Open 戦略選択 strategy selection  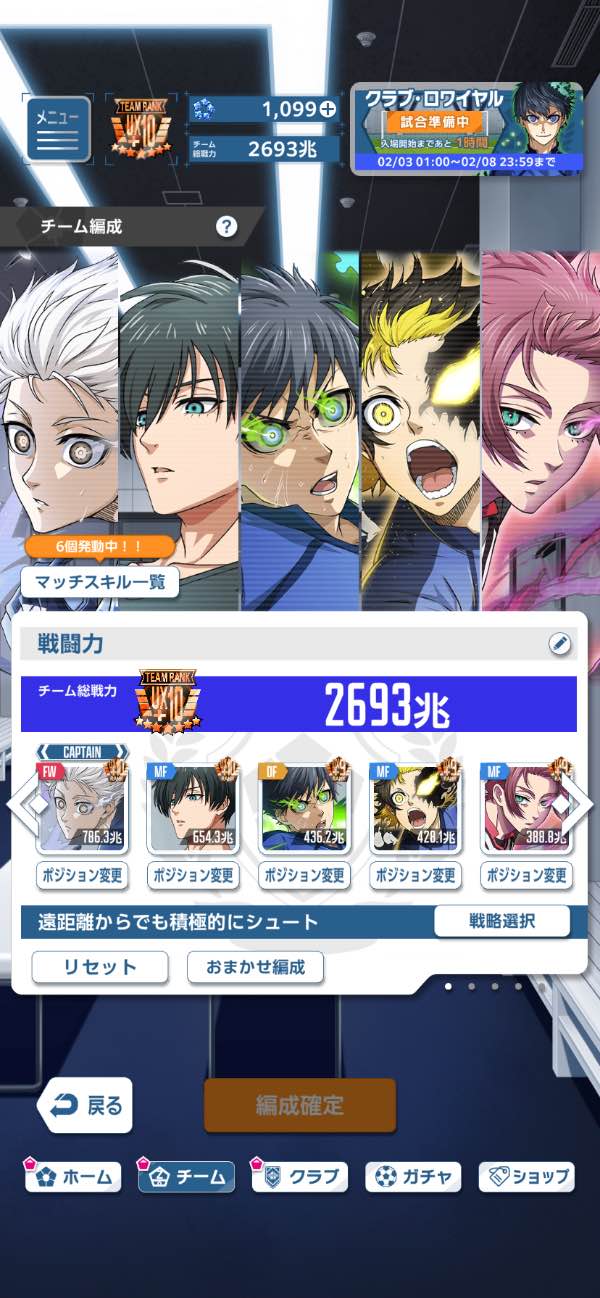point(502,921)
